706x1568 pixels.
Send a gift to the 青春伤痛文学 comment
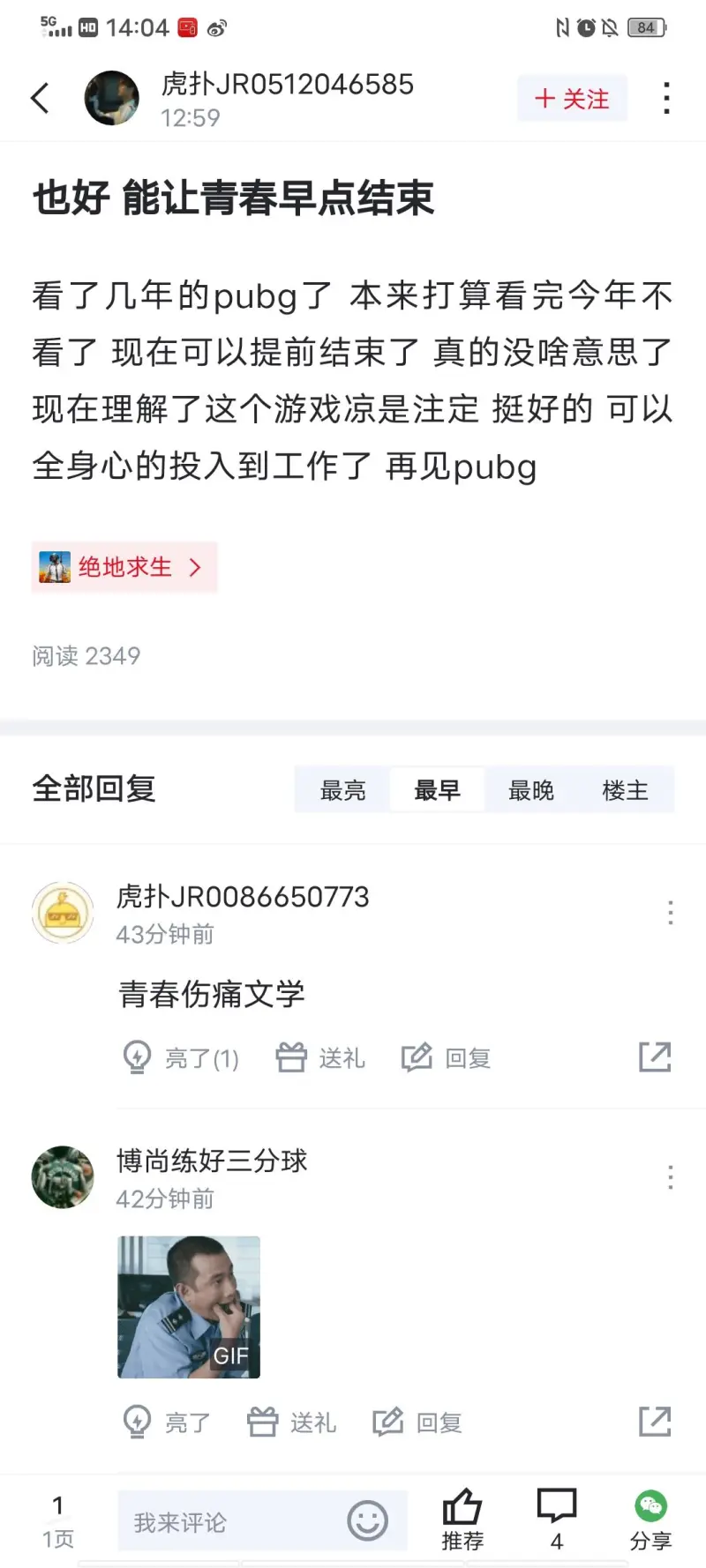pyautogui.click(x=320, y=1057)
